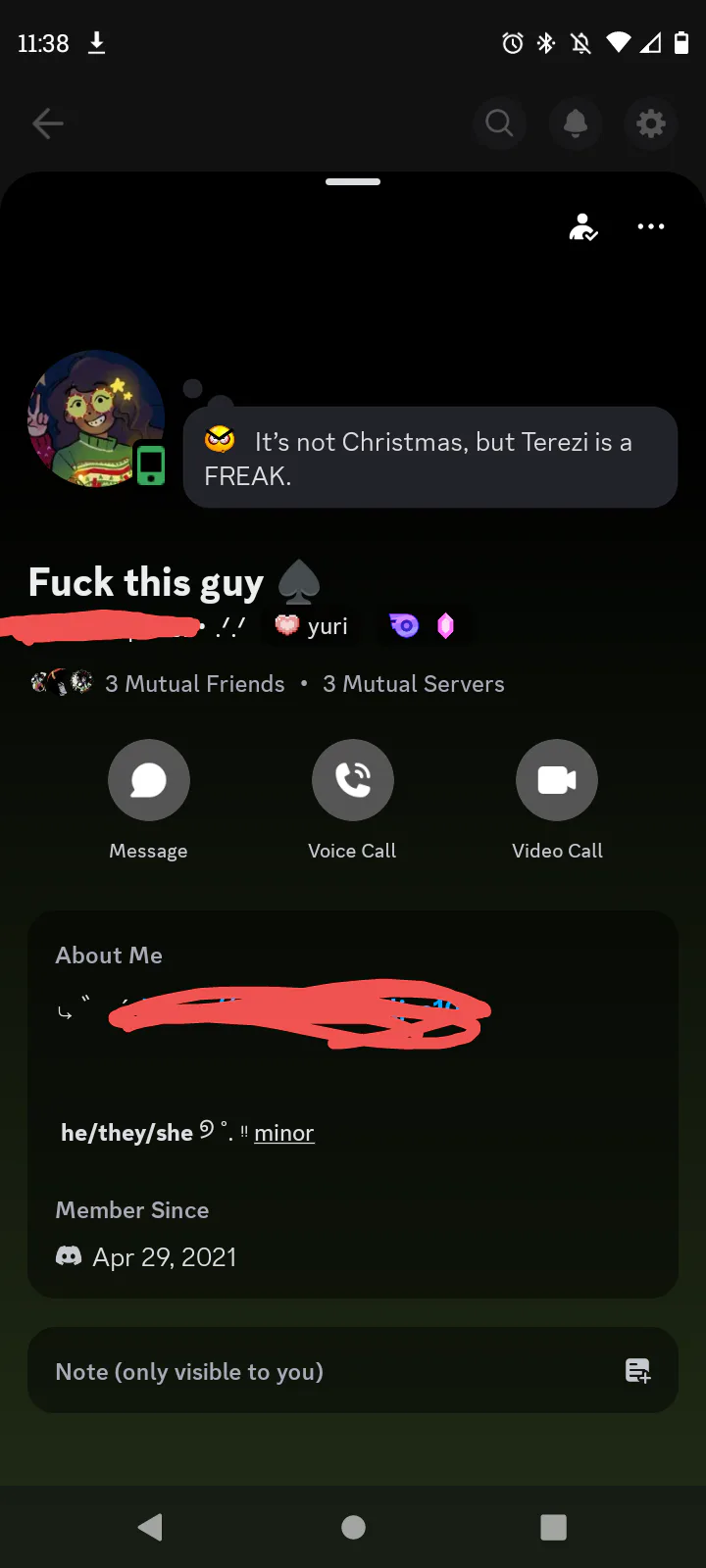Go back using the top arrow

48,123
